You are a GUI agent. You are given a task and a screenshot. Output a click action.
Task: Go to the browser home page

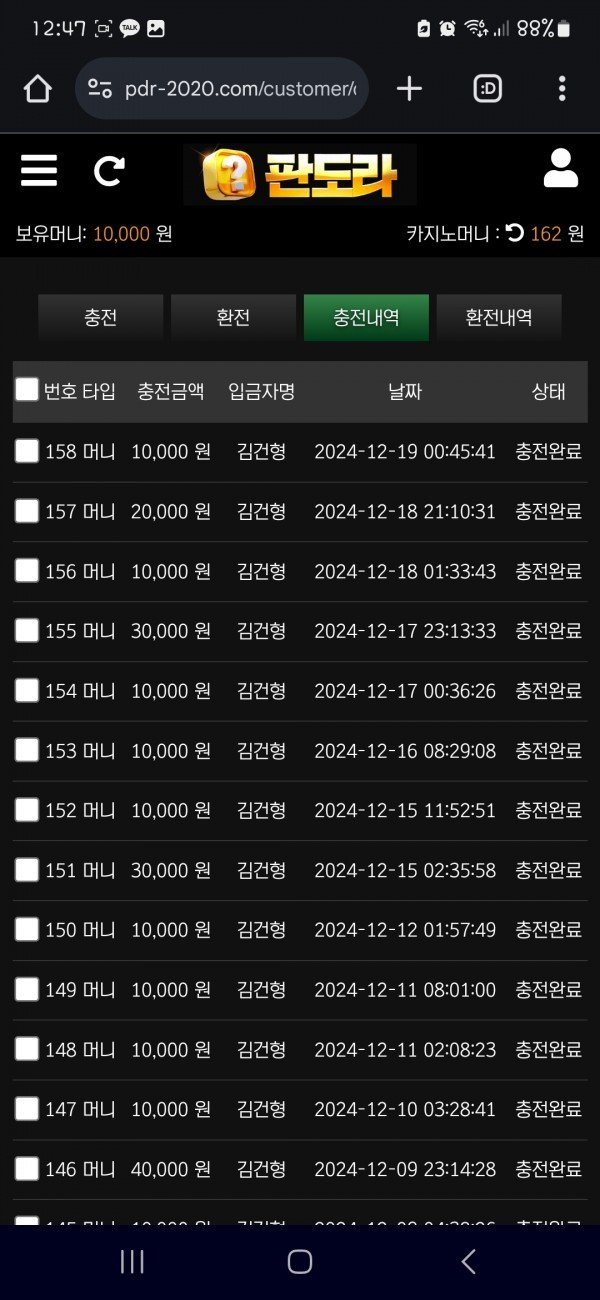(37, 89)
